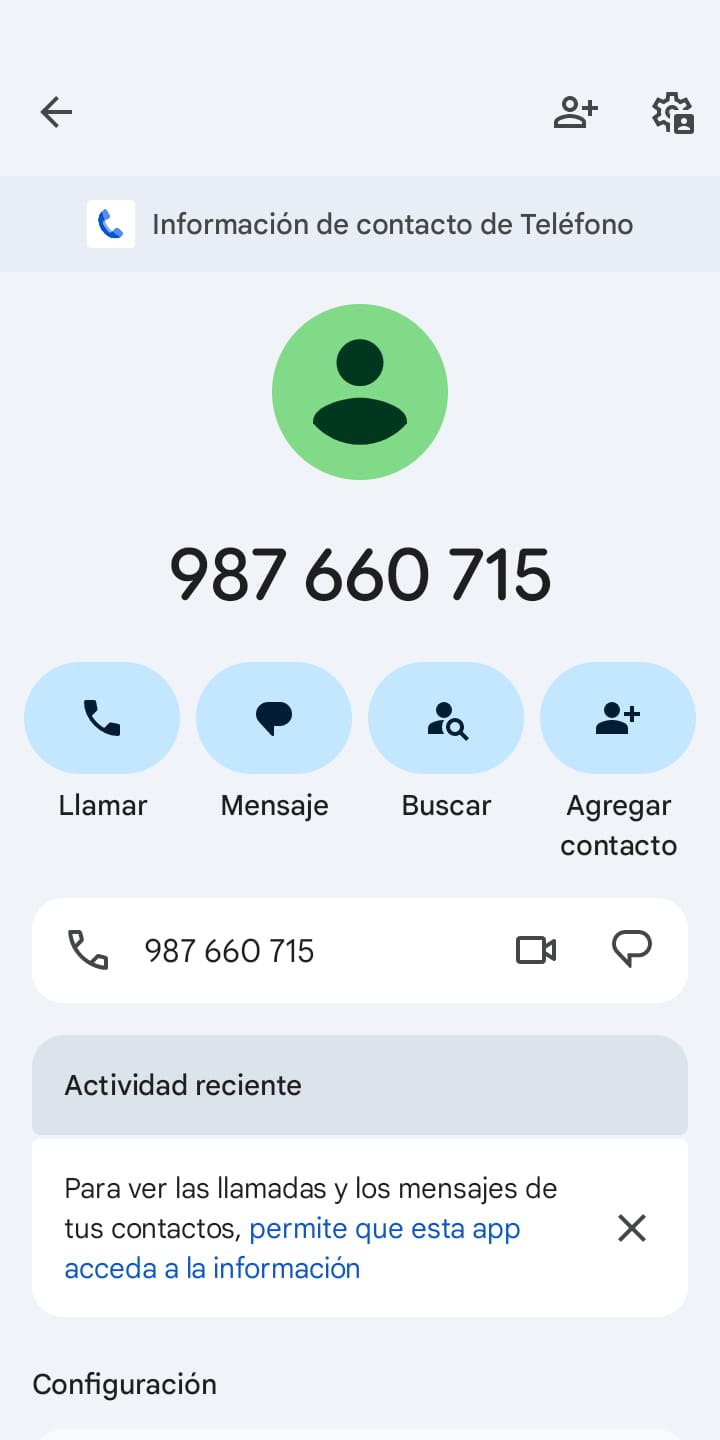Open contact settings gear icon
The width and height of the screenshot is (720, 1440).
pos(673,112)
